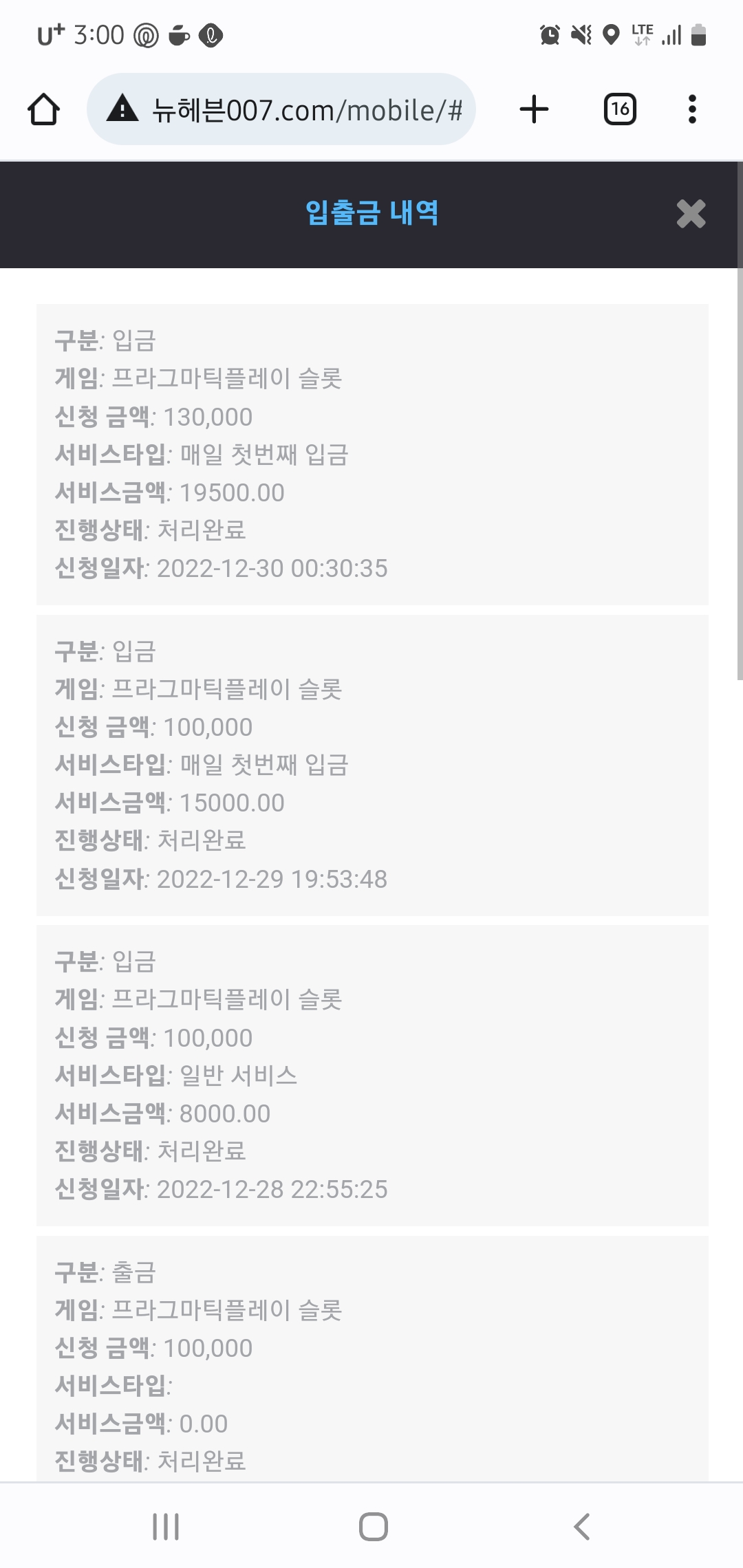Open the browser overflow menu

(x=692, y=109)
